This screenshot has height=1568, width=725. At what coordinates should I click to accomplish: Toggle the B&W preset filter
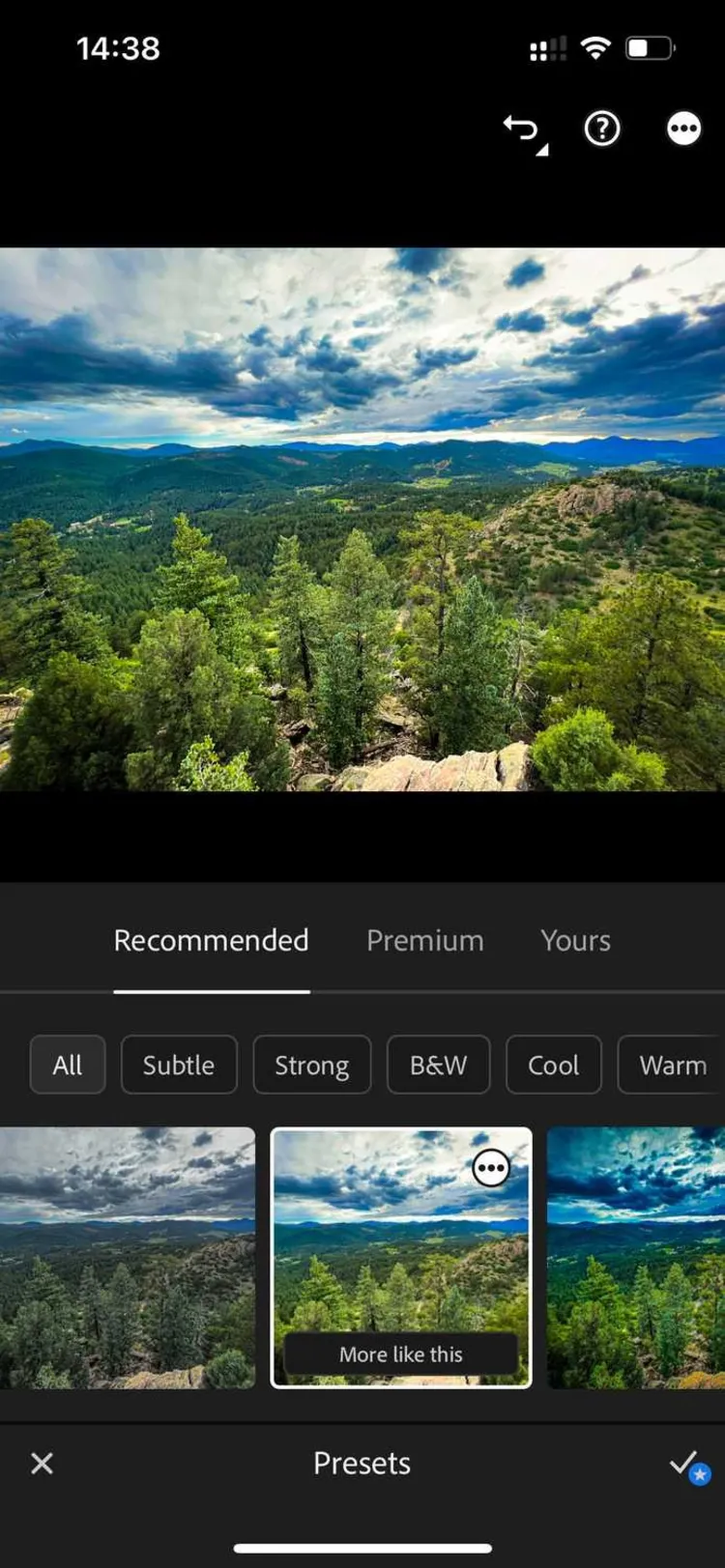coord(438,1065)
